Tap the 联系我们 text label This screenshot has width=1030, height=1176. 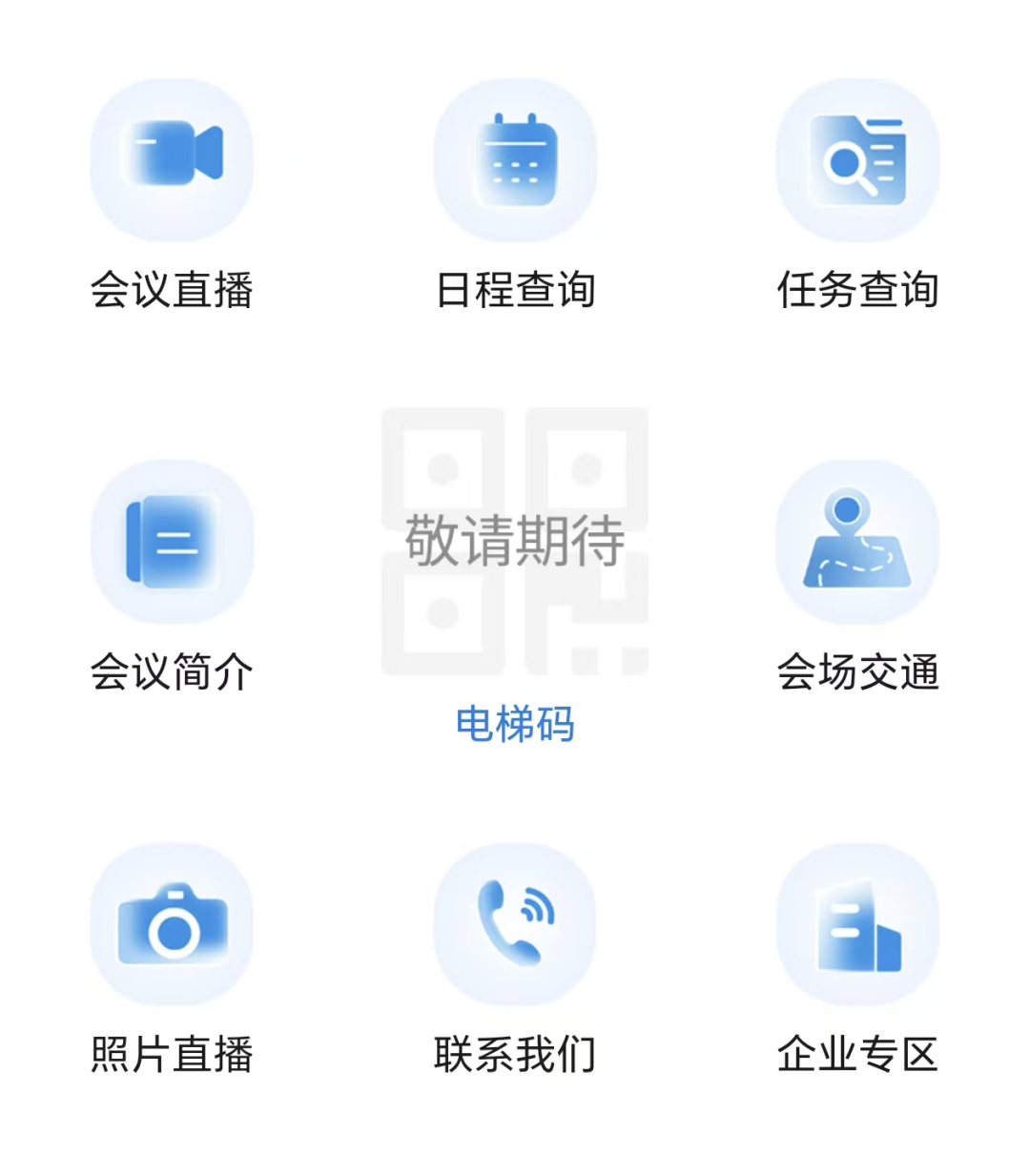[515, 1052]
